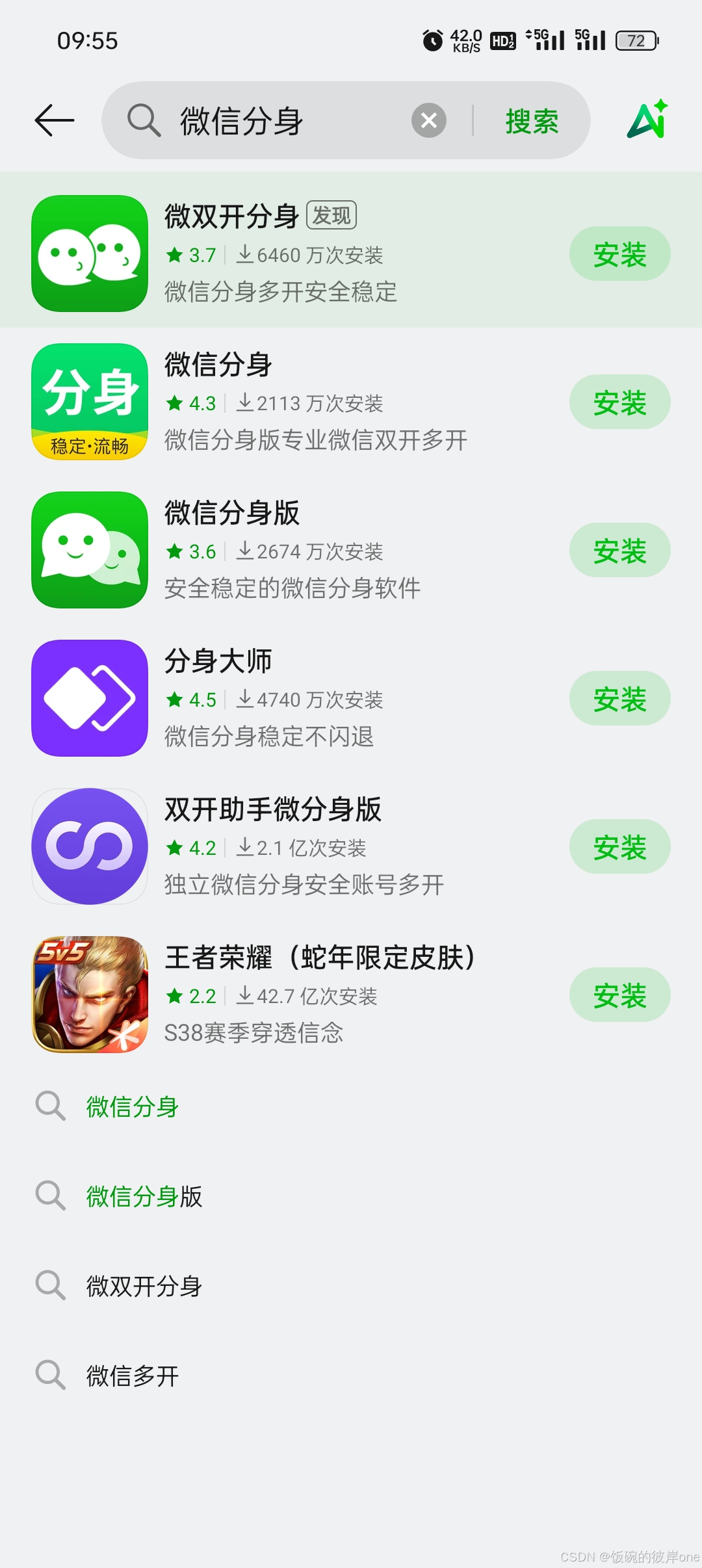Install 分身大师
This screenshot has width=702, height=1568.
tap(619, 699)
